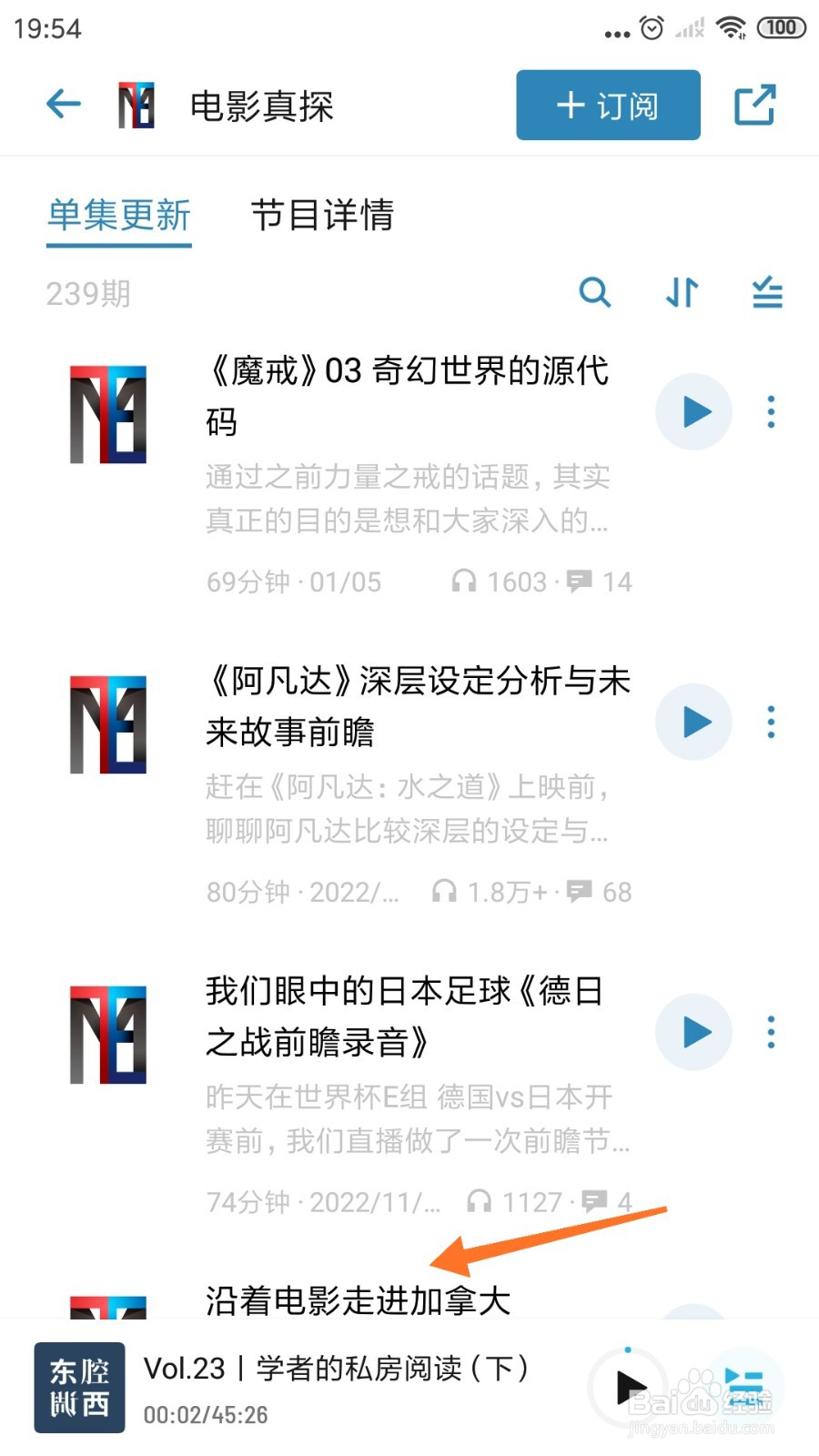The height and width of the screenshot is (1456, 819).
Task: Switch to the 节目详情 tab
Action: pyautogui.click(x=324, y=217)
